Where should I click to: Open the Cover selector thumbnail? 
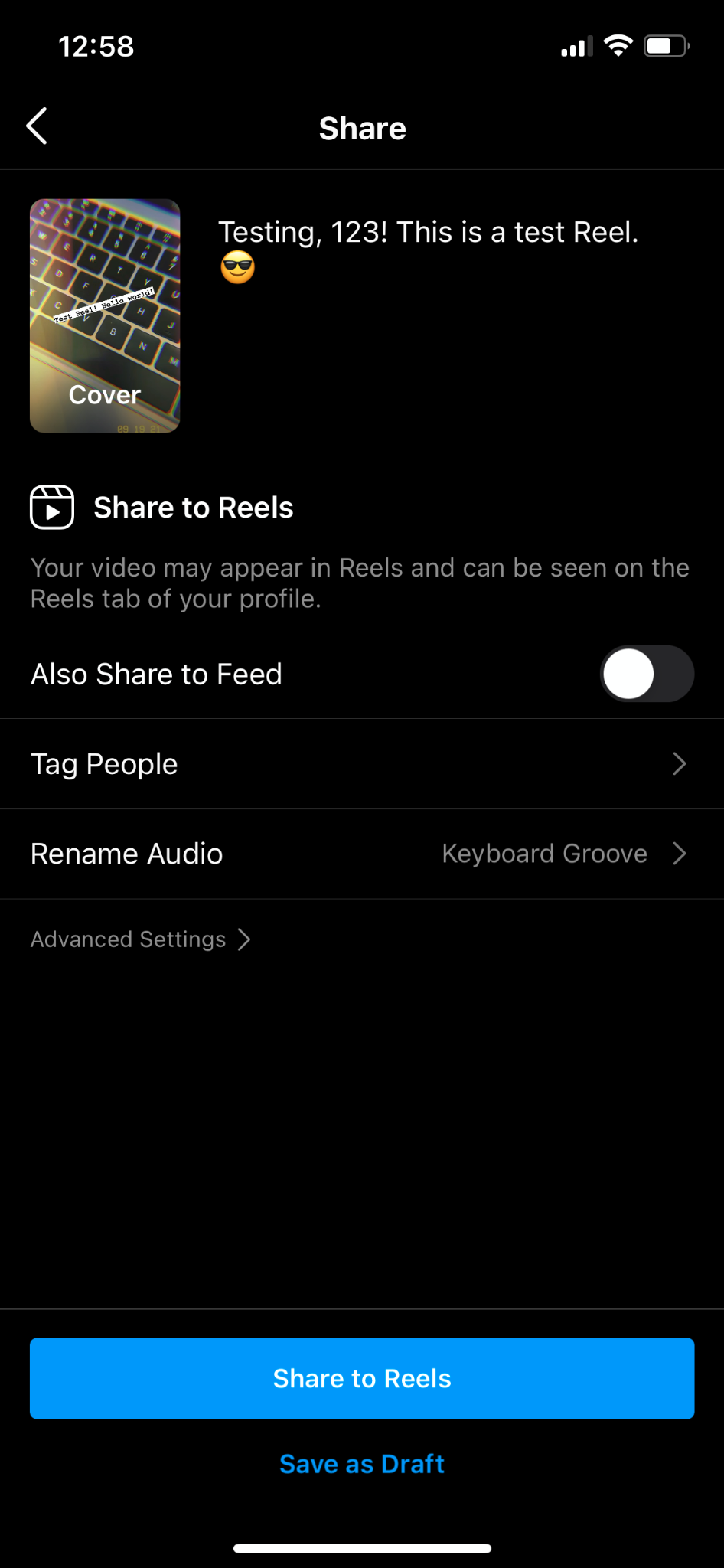click(105, 315)
